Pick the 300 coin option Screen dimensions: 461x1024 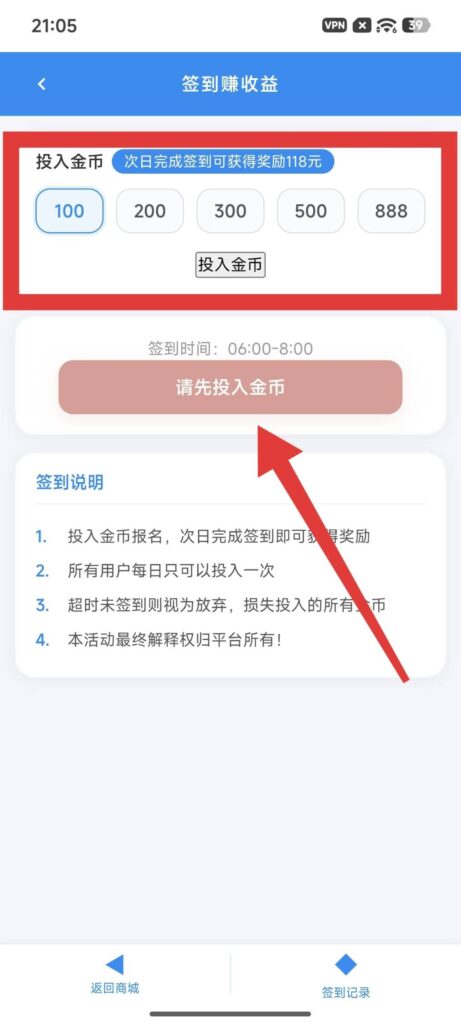(230, 211)
